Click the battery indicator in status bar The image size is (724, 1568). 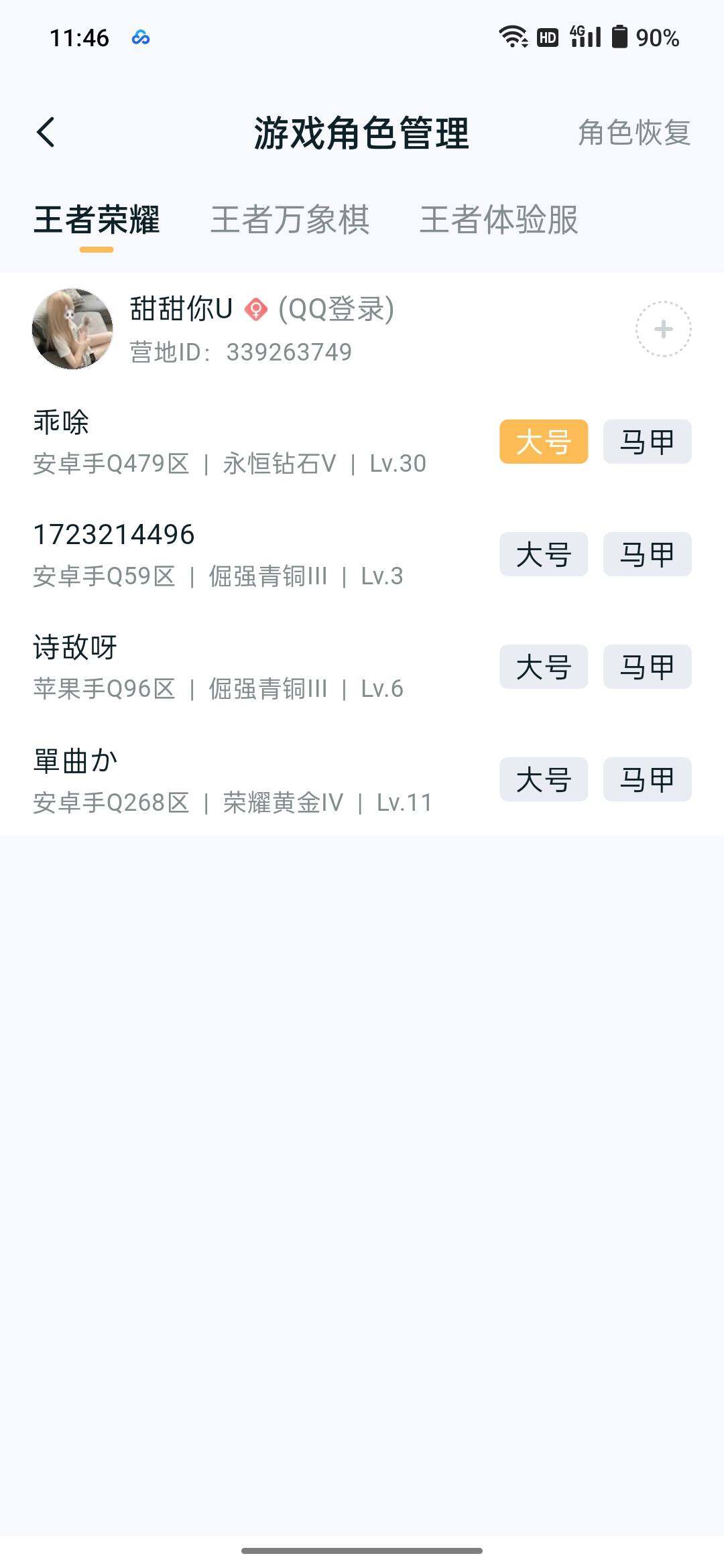click(620, 38)
